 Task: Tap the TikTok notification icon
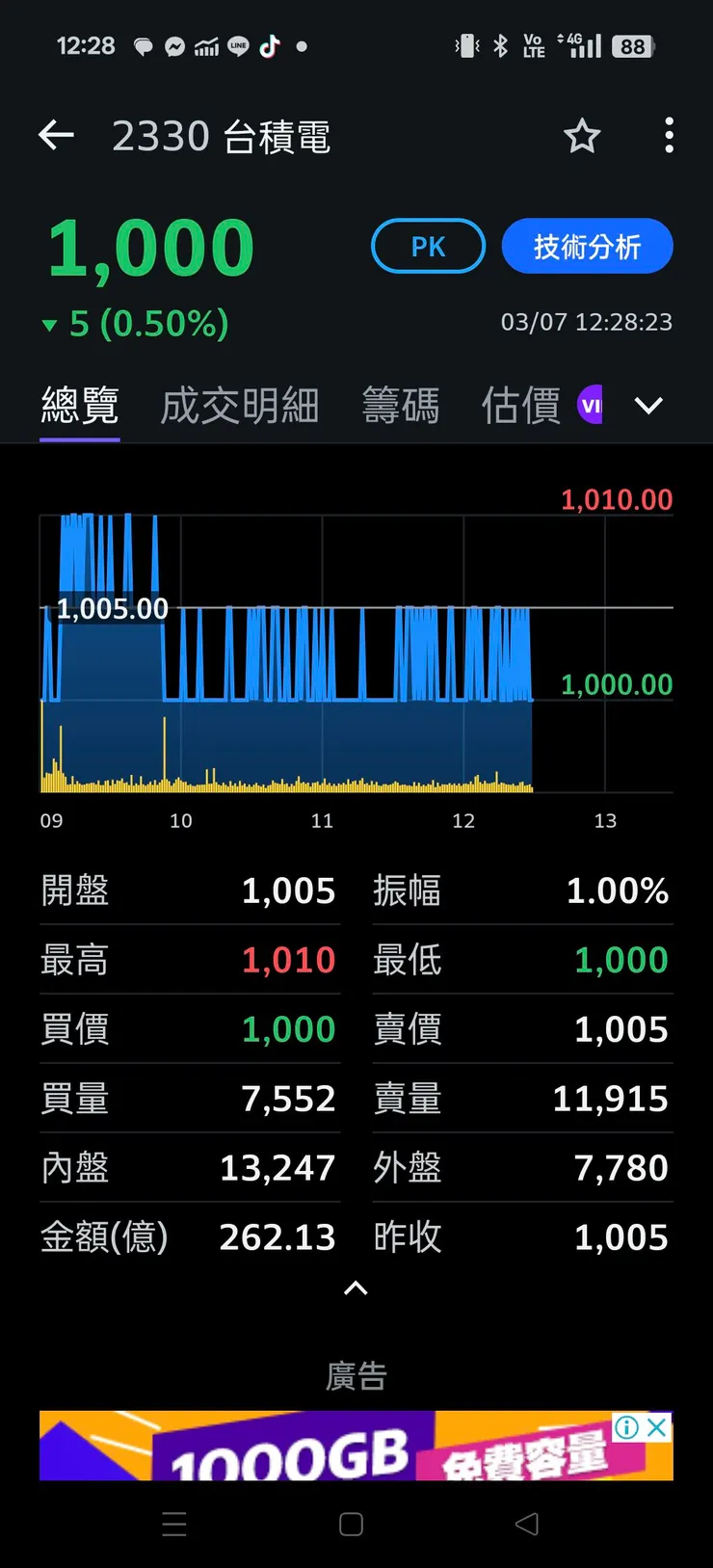(x=269, y=45)
